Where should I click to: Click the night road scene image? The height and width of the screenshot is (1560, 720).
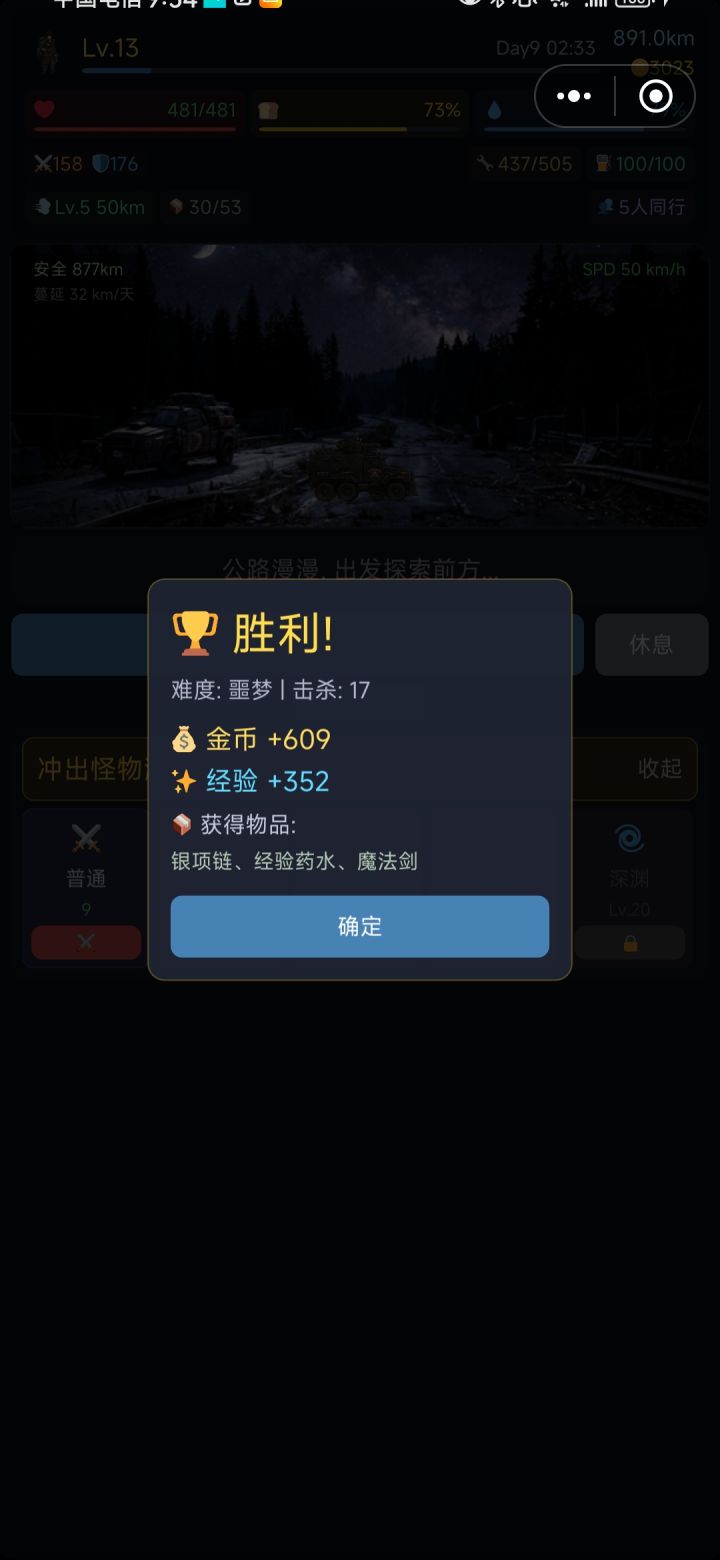coord(360,383)
